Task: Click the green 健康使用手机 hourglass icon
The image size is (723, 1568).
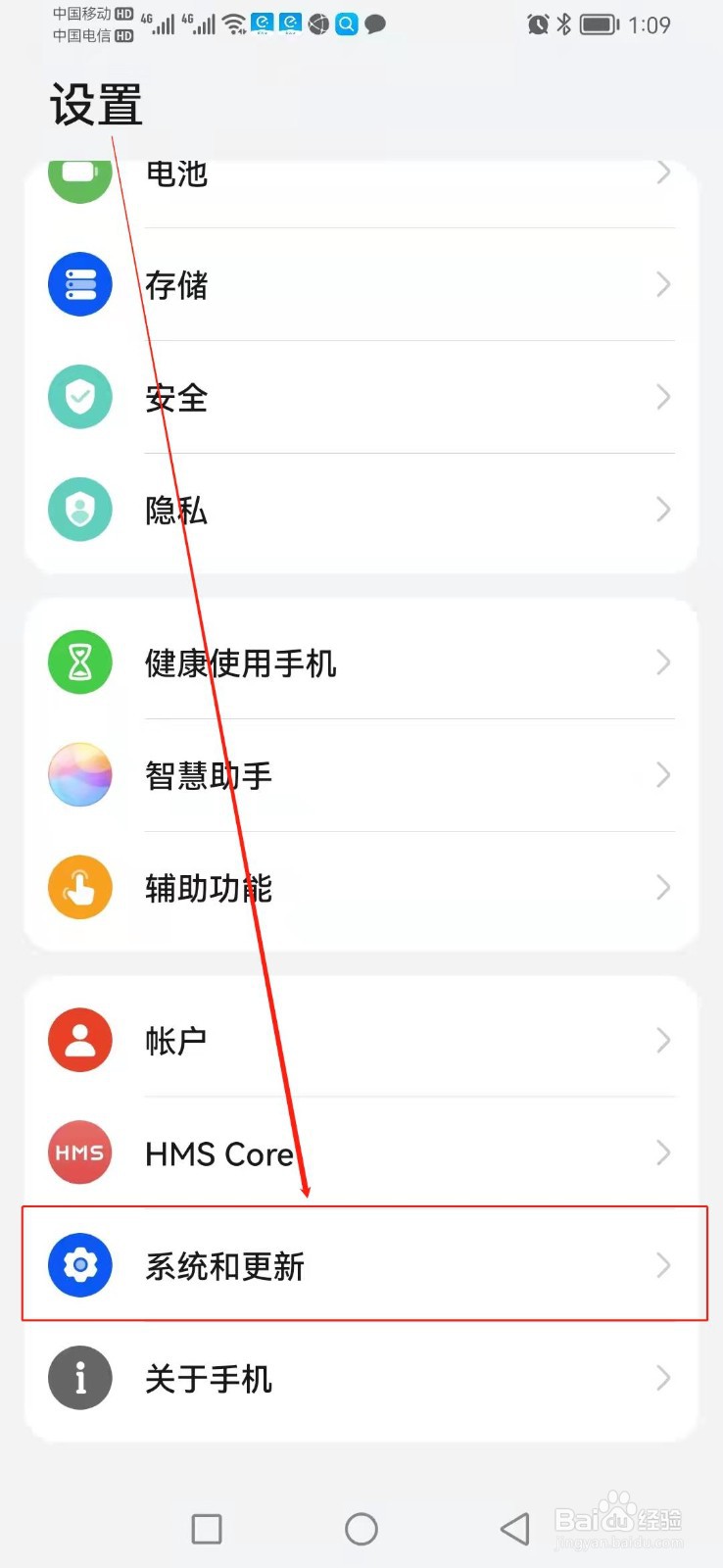Action: coord(79,661)
